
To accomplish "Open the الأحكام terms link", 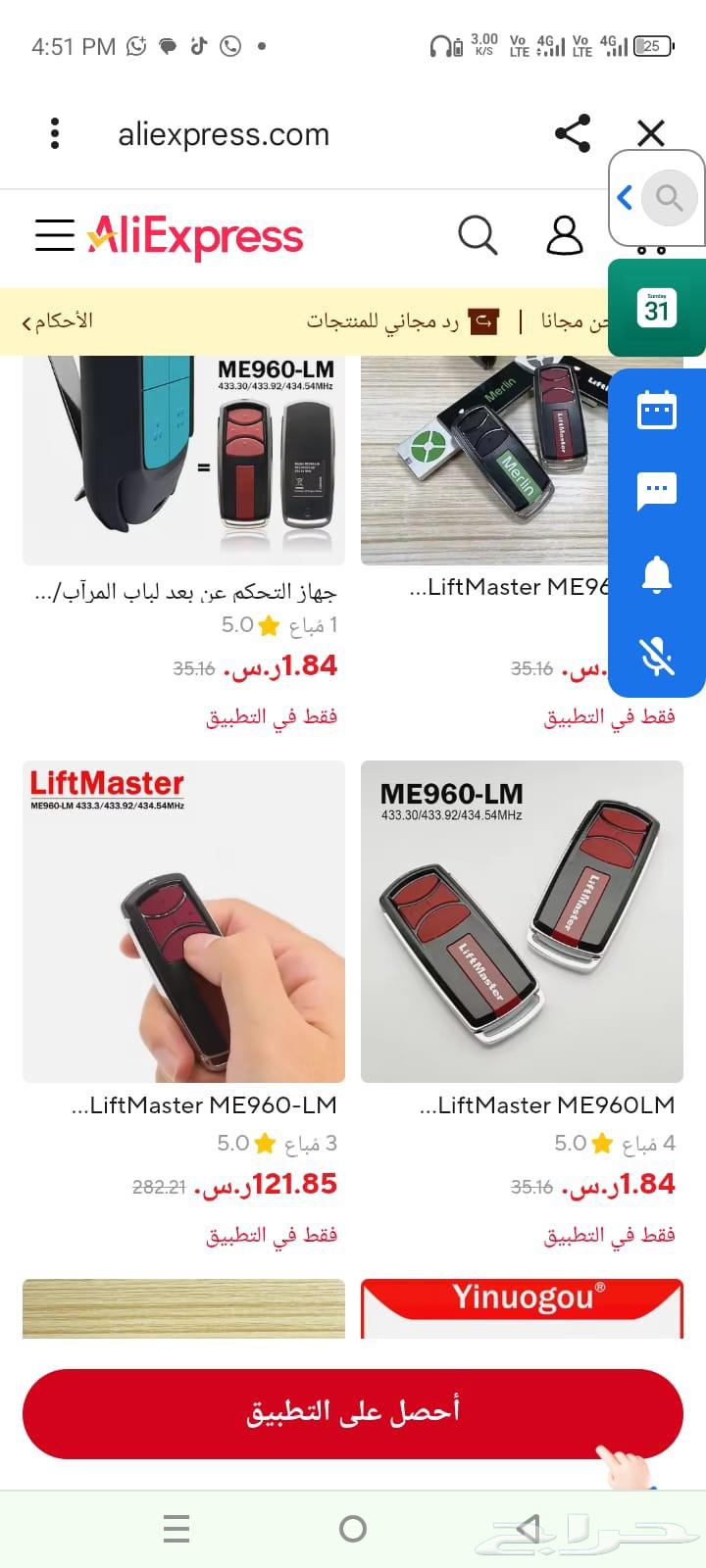I will (59, 321).
